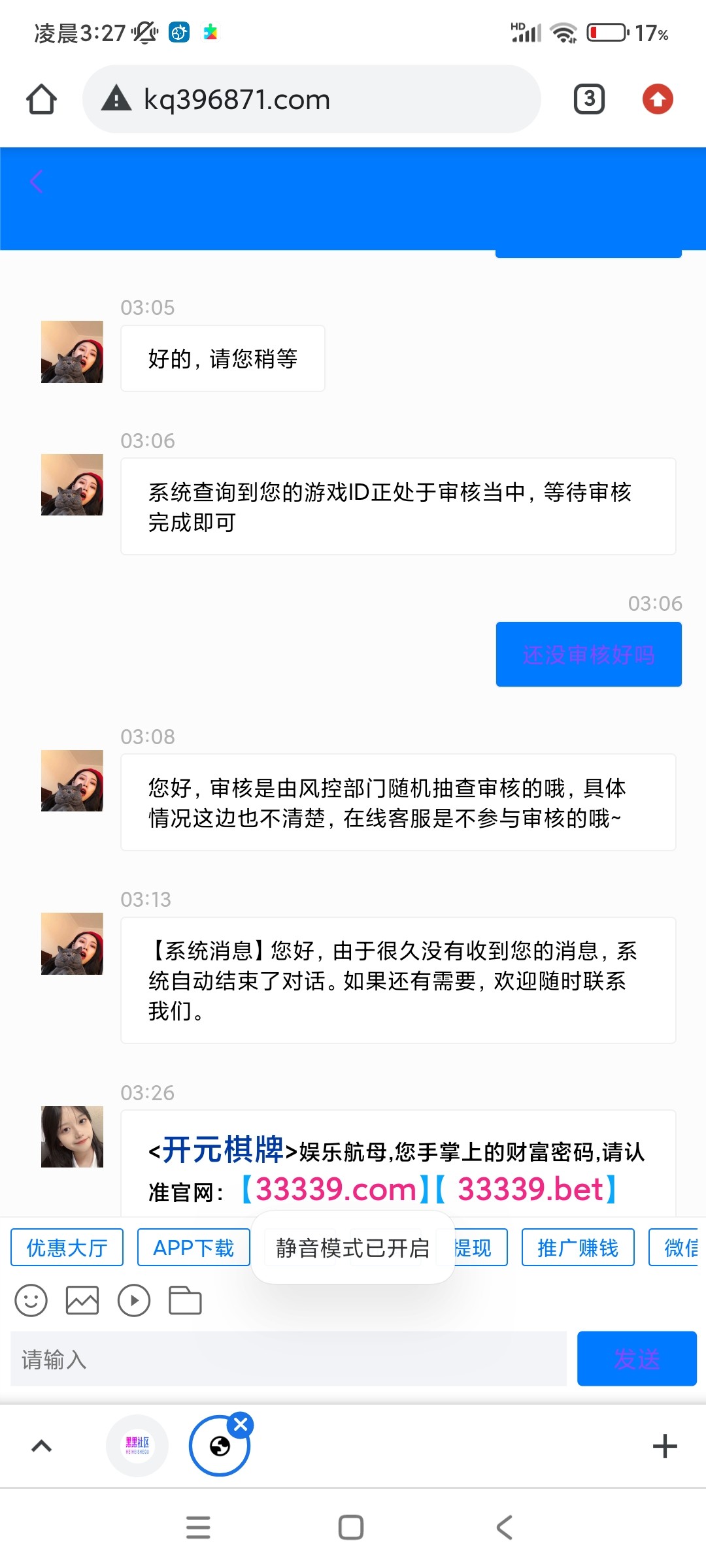Add a new browser tab
The image size is (706, 1568).
[x=665, y=1446]
